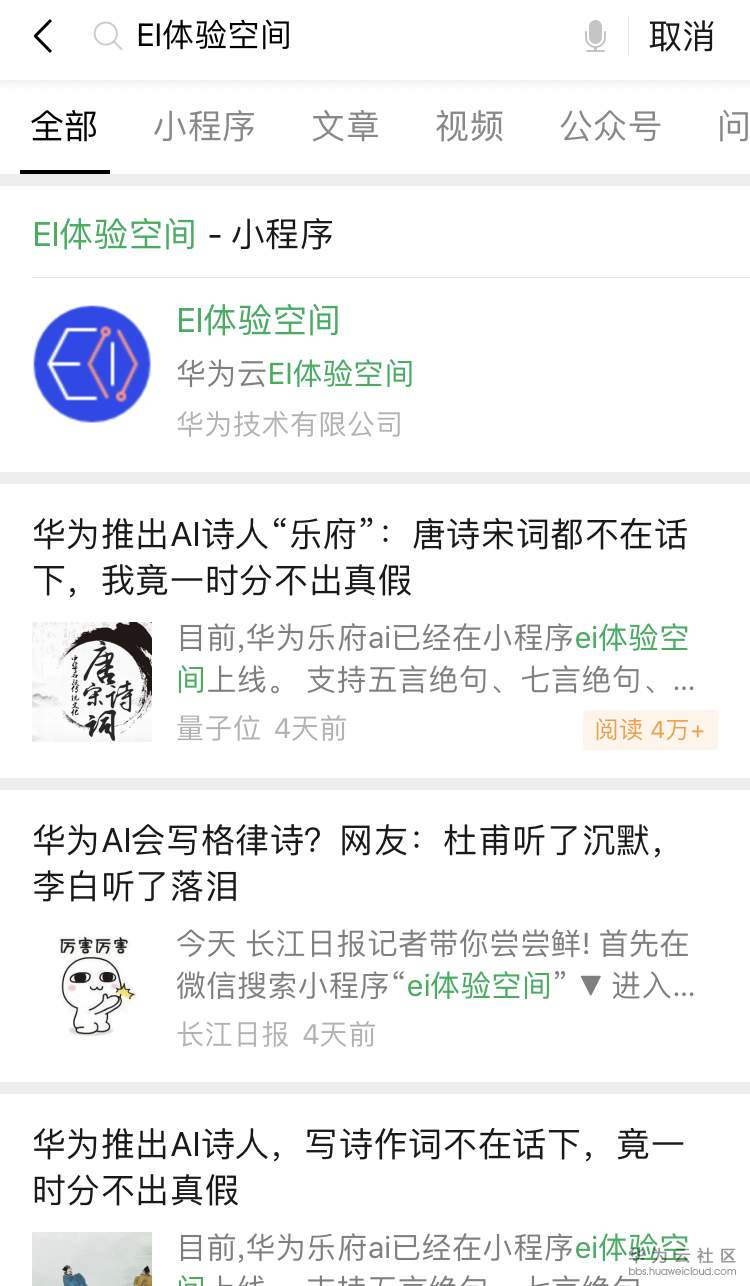The height and width of the screenshot is (1286, 750).
Task: Start voice input with the microphone icon
Action: [595, 37]
